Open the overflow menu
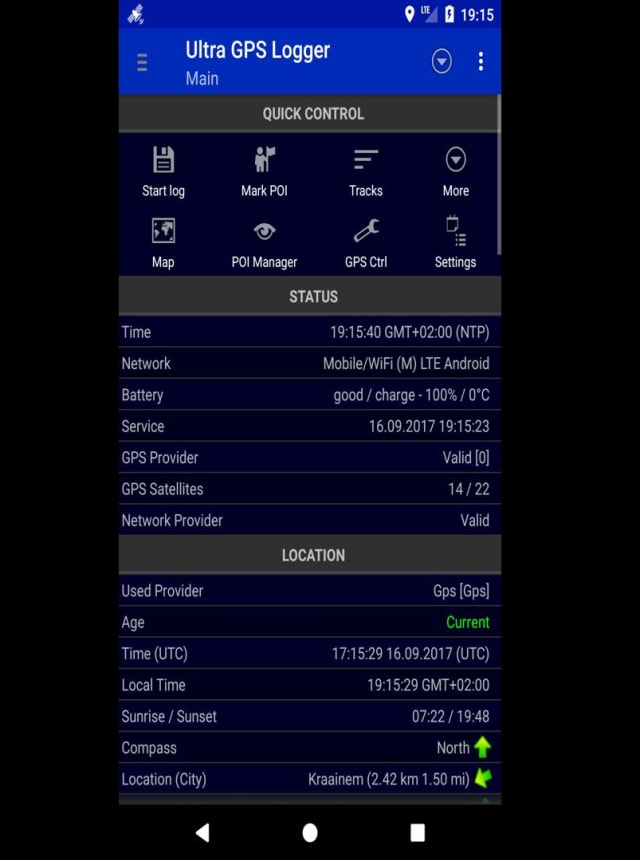640x860 pixels. 481,62
